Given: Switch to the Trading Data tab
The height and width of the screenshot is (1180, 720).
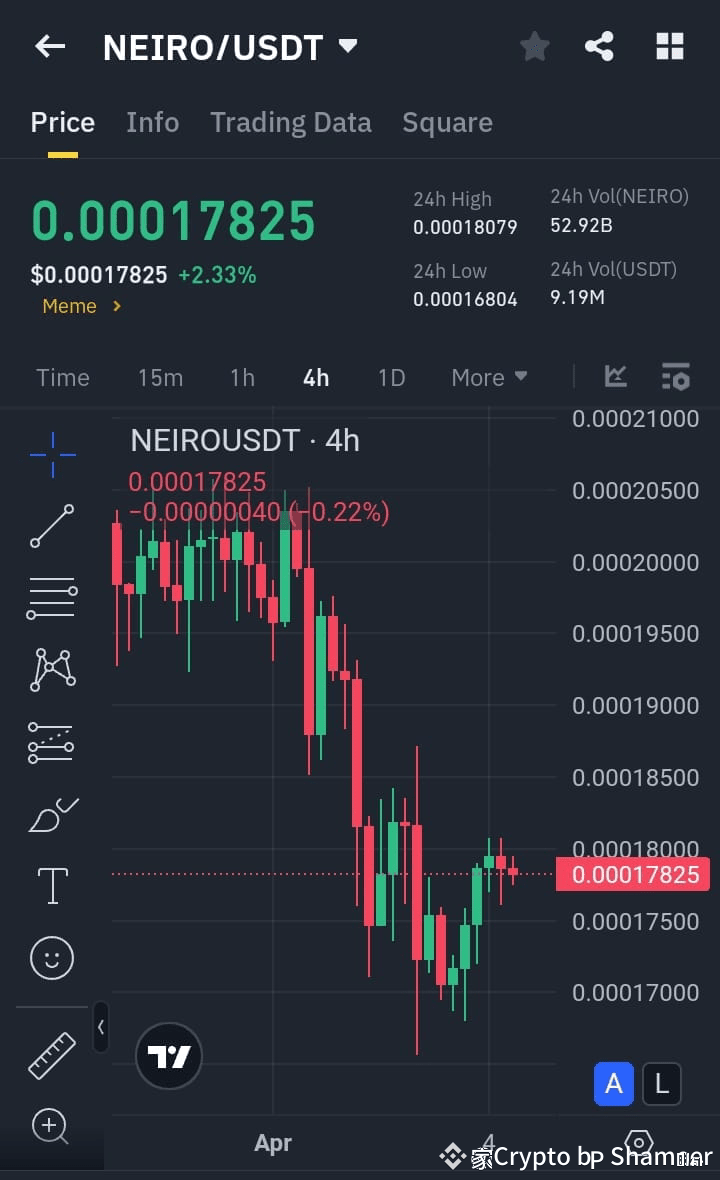Looking at the screenshot, I should [291, 122].
